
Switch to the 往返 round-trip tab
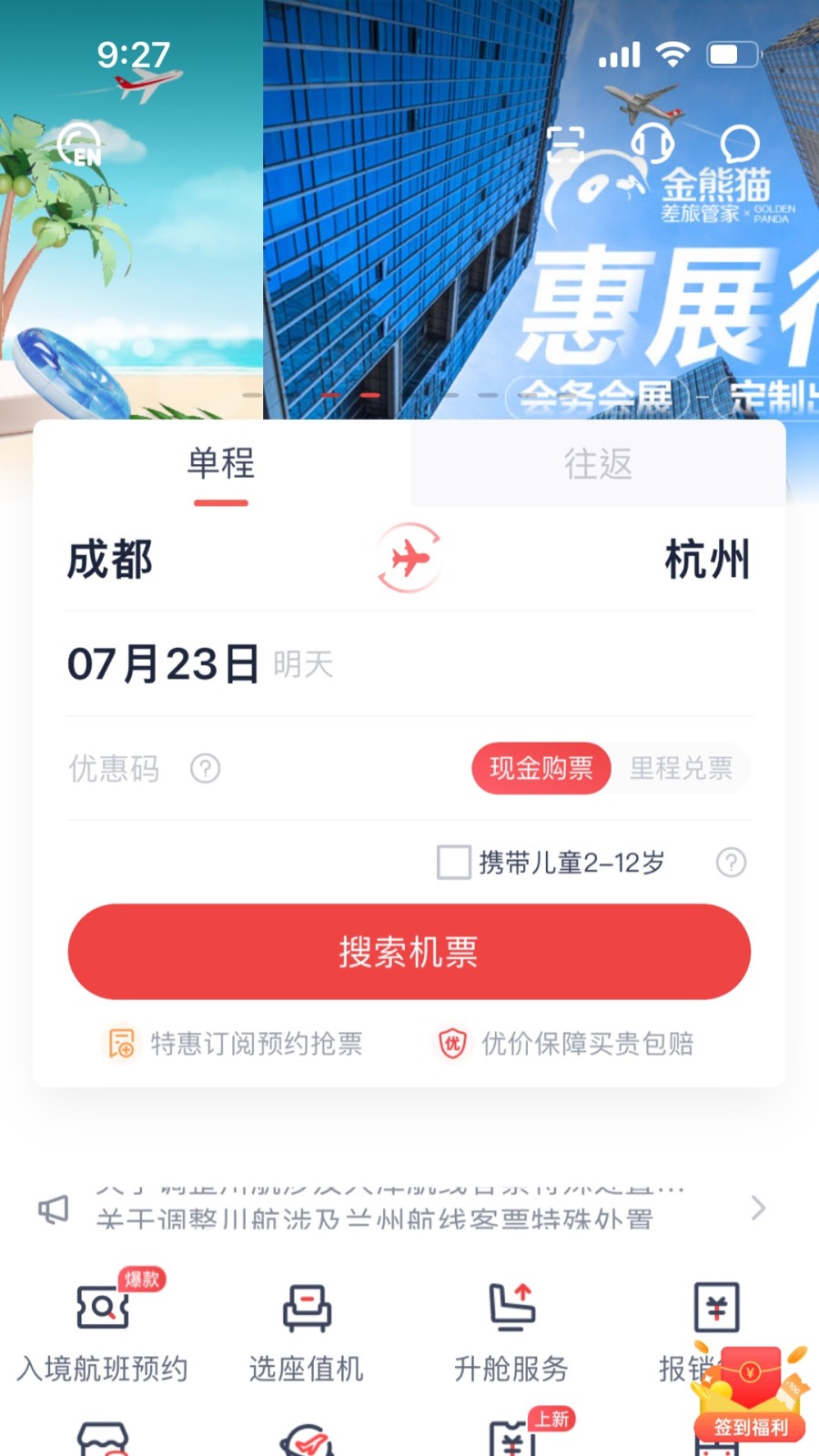(597, 465)
